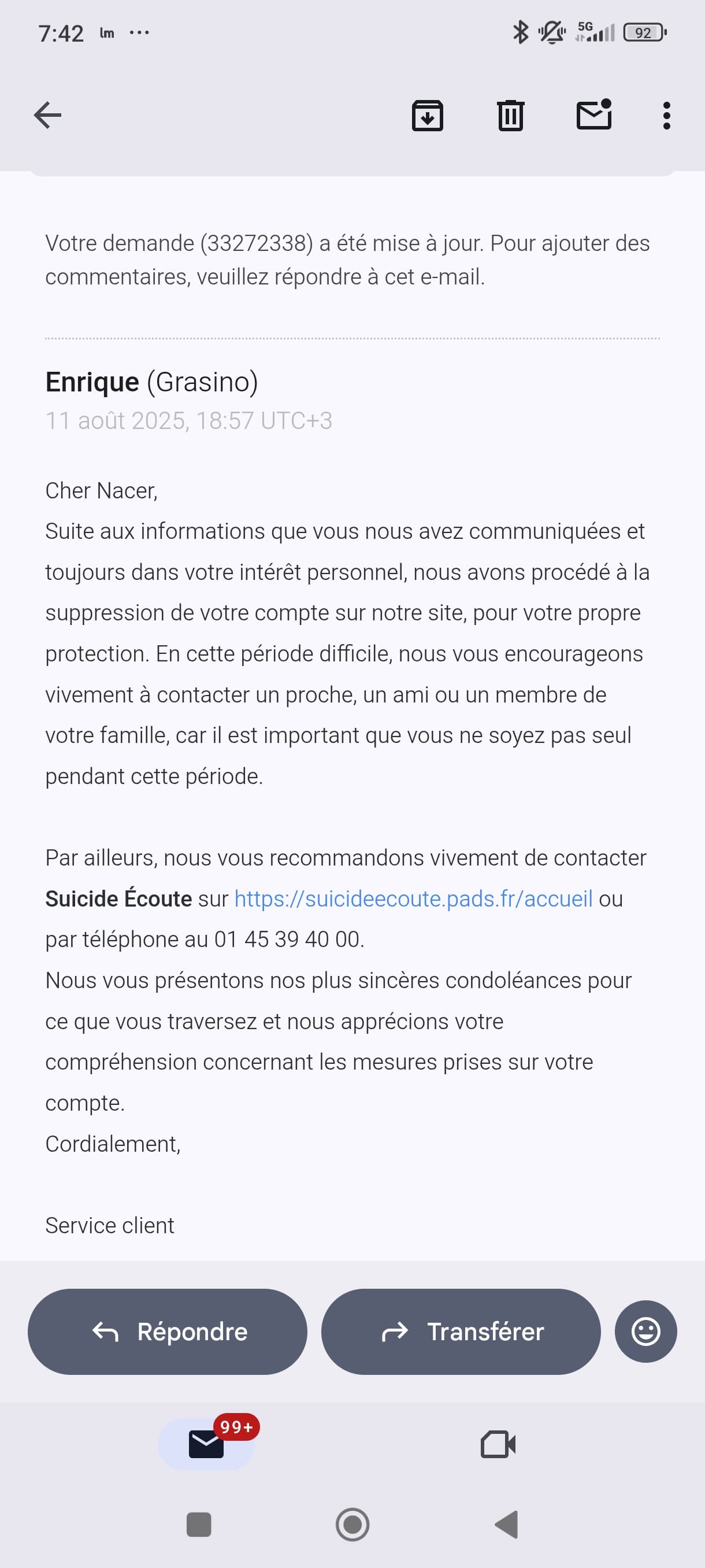
Task: Tap Transférer to forward the email
Action: (x=461, y=1331)
